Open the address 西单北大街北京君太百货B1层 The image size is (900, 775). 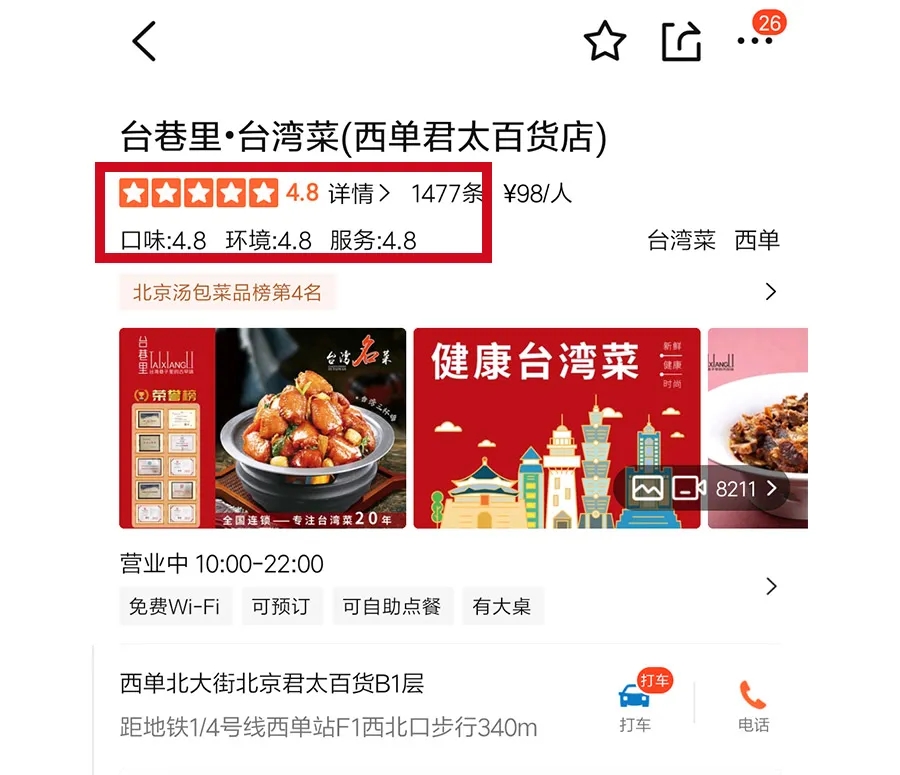pos(272,684)
